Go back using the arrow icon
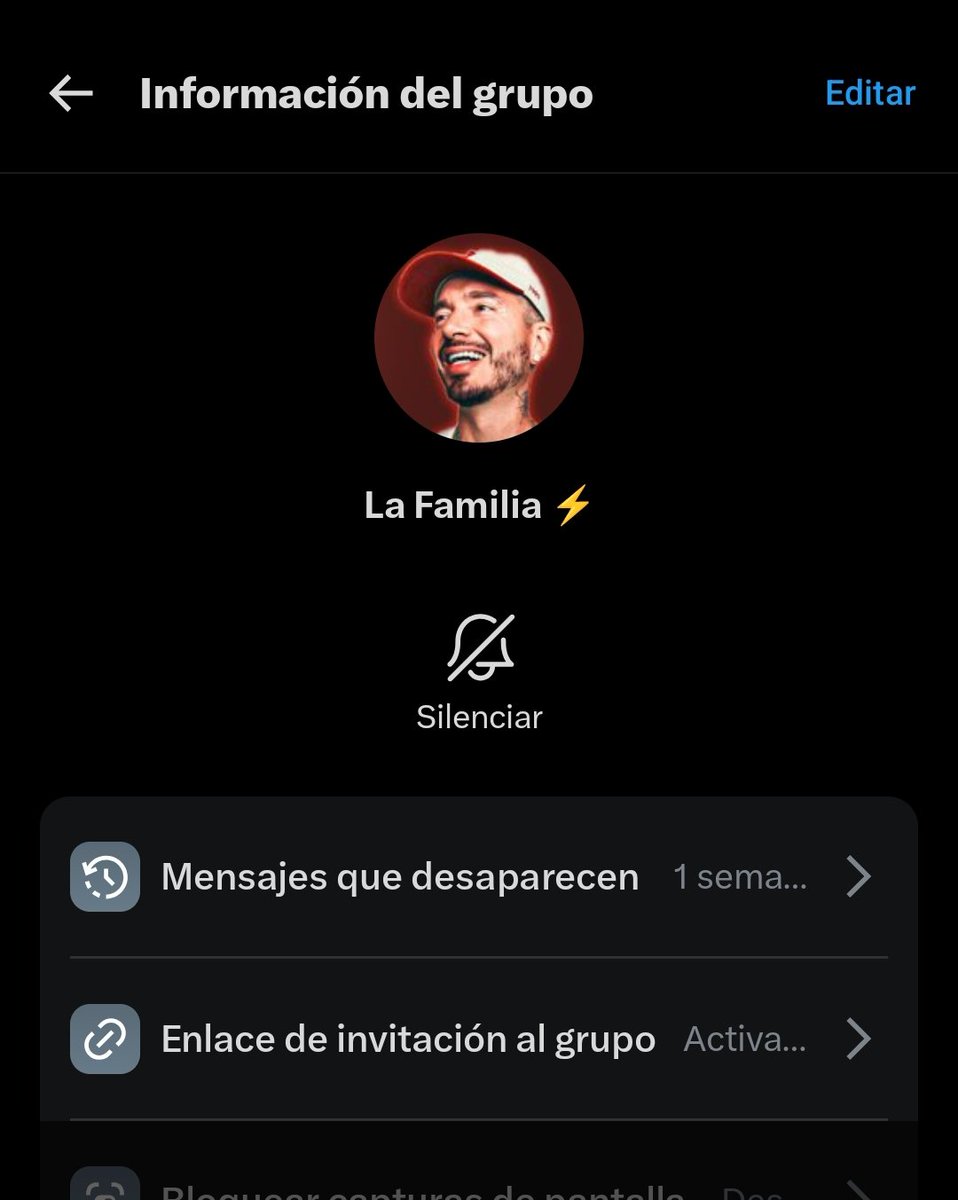958x1200 pixels. pos(71,94)
